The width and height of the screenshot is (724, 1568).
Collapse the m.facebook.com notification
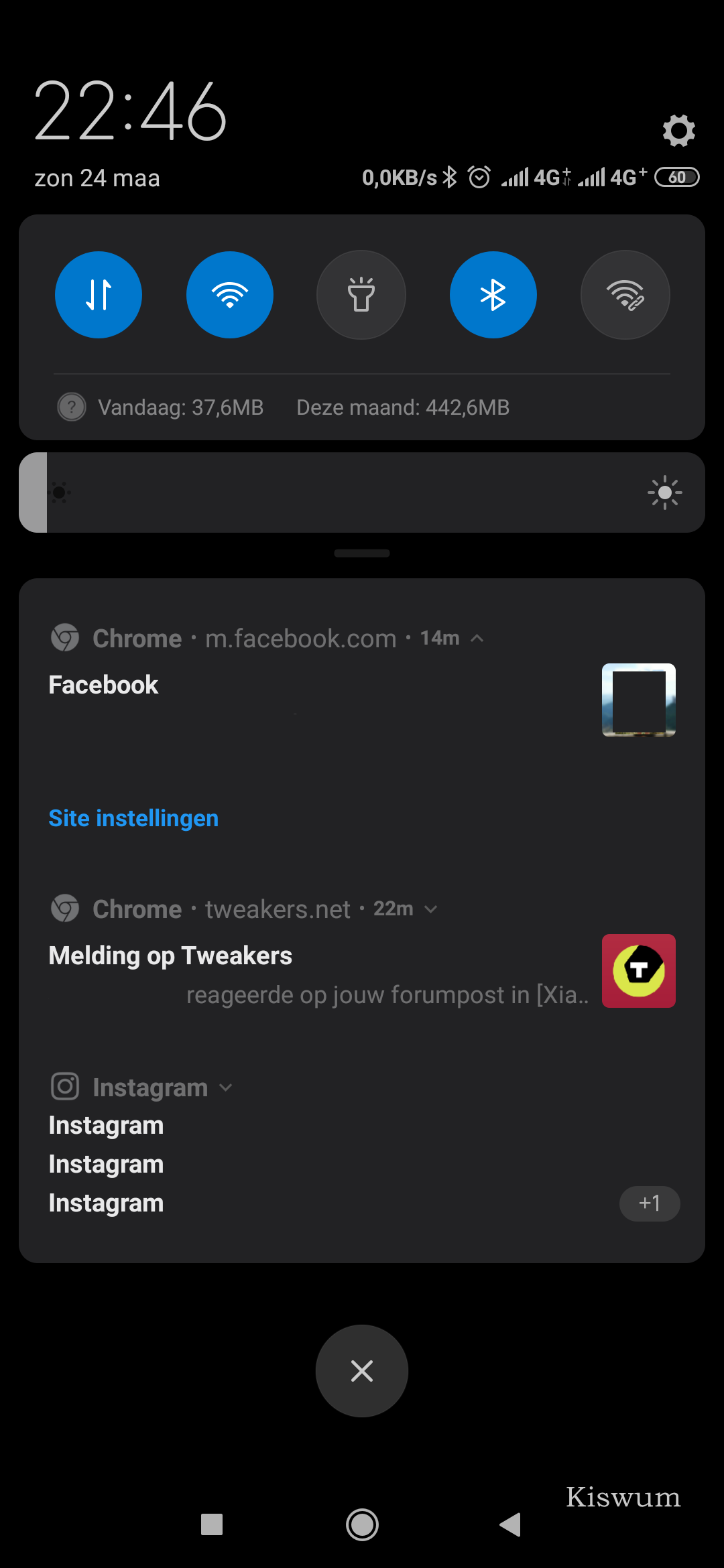click(477, 639)
